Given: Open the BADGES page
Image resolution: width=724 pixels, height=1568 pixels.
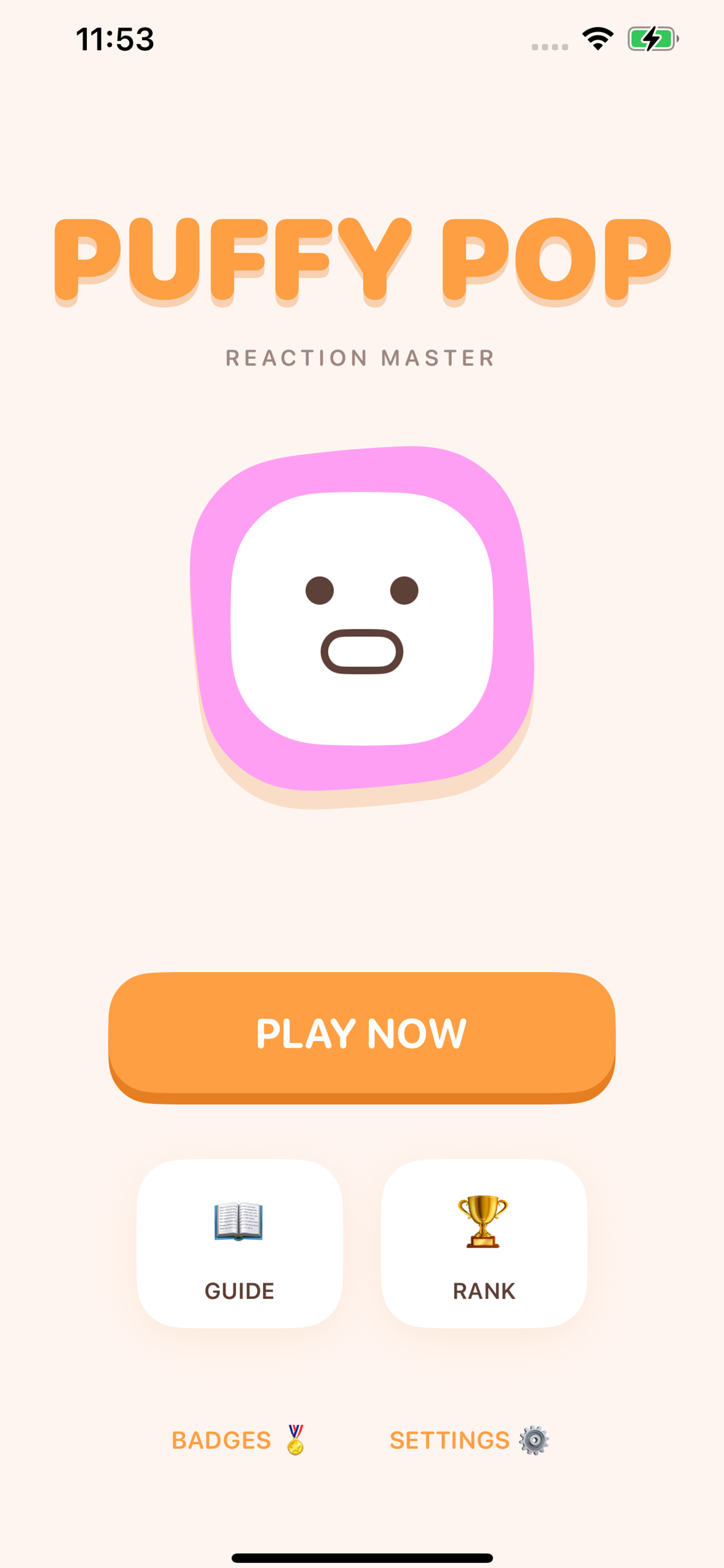Looking at the screenshot, I should [238, 1440].
